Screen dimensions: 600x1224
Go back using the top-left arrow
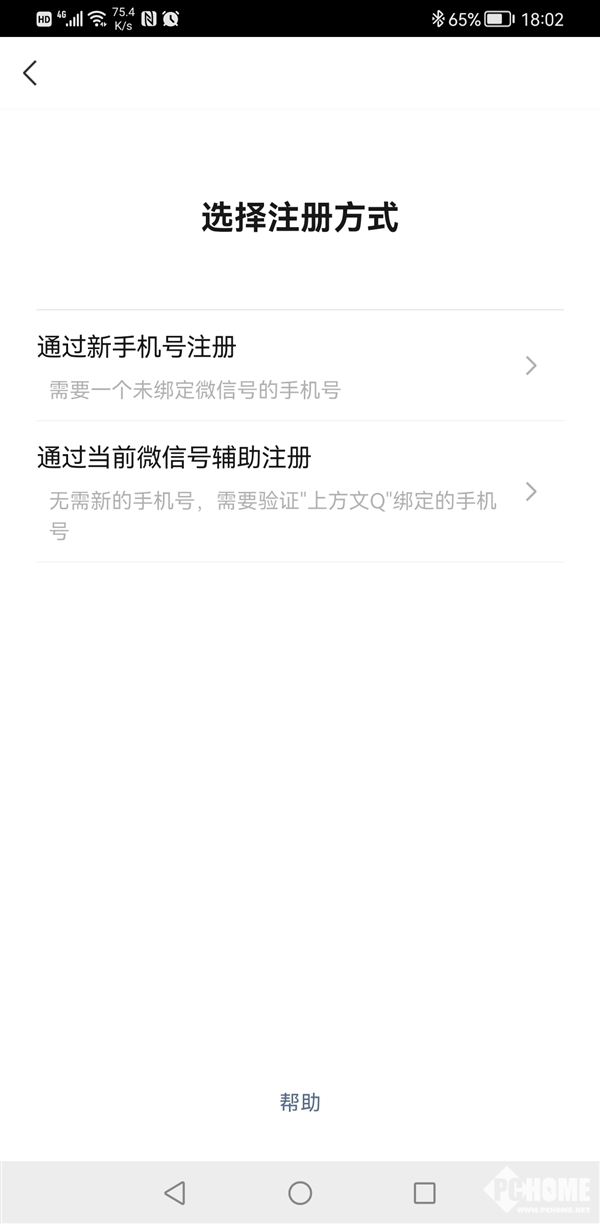(30, 73)
